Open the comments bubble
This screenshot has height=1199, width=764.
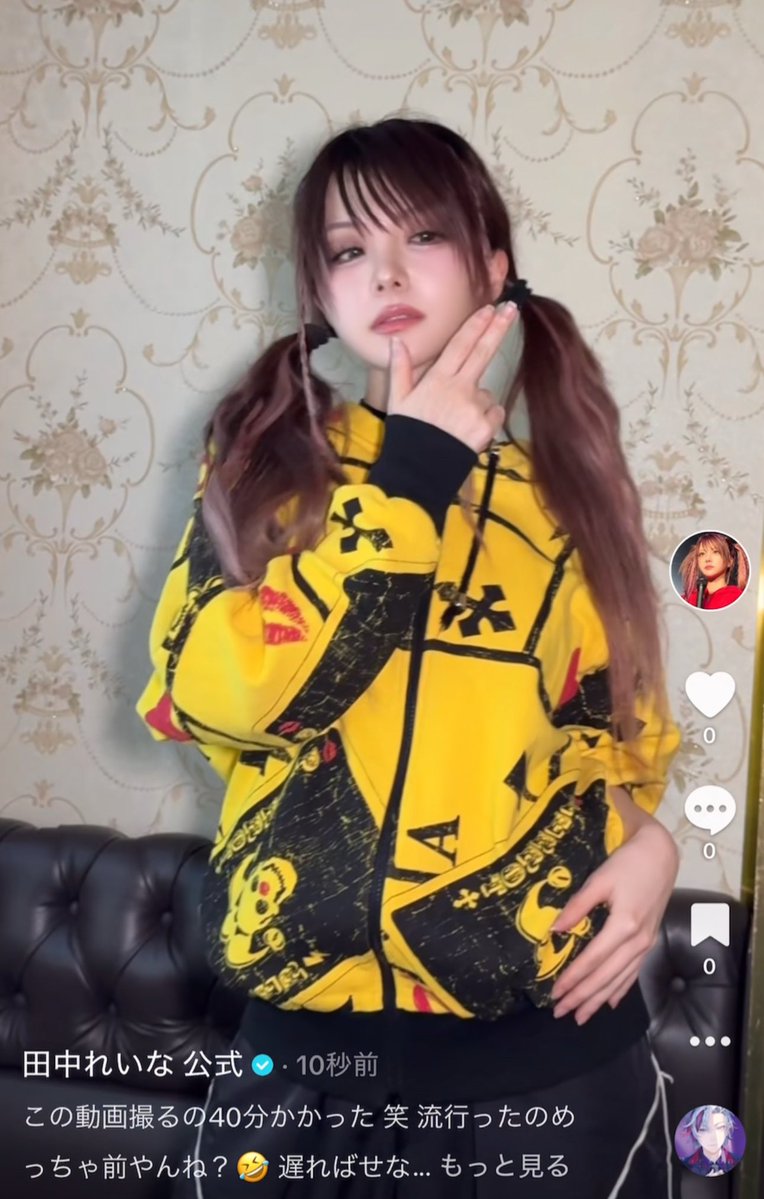pos(709,809)
